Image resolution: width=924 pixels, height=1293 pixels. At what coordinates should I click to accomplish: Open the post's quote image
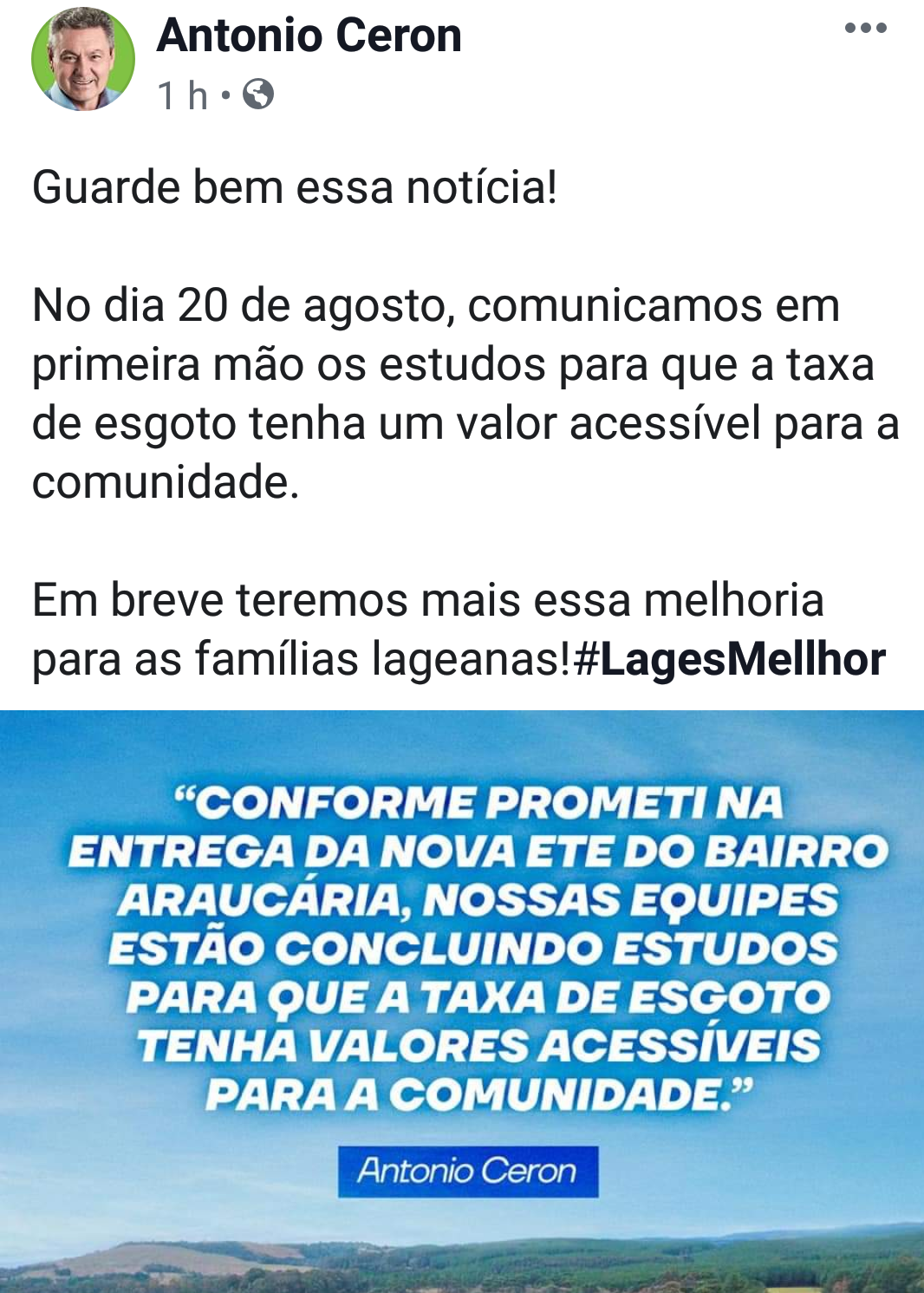(x=462, y=997)
